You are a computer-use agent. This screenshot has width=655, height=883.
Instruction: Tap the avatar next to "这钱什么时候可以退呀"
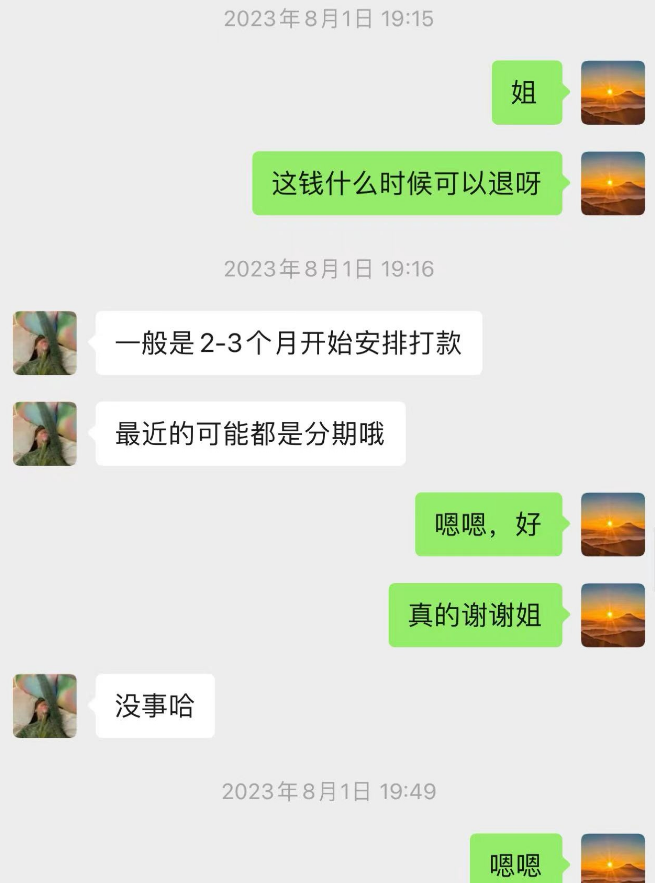612,183
